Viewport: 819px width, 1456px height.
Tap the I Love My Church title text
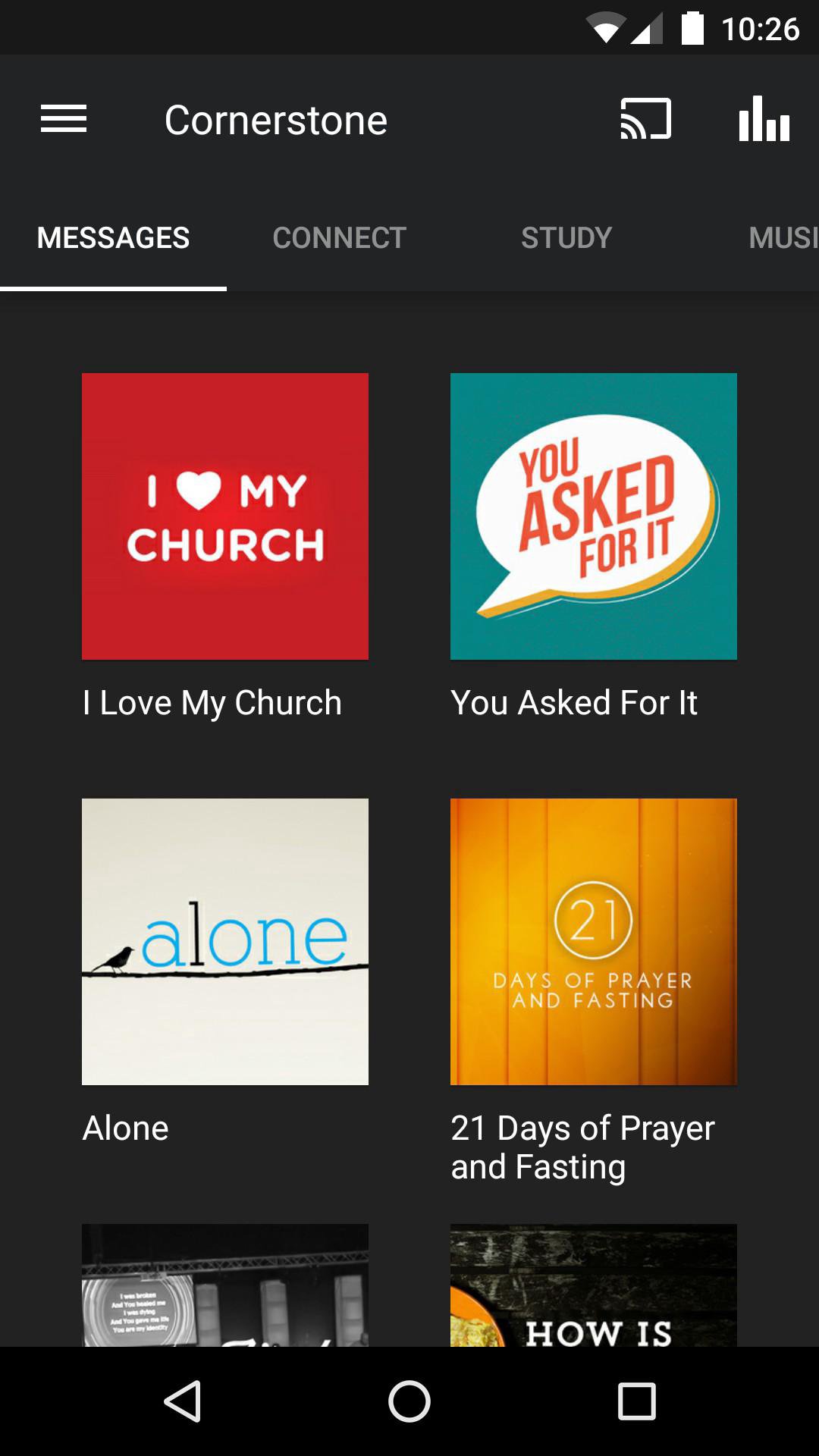212,703
